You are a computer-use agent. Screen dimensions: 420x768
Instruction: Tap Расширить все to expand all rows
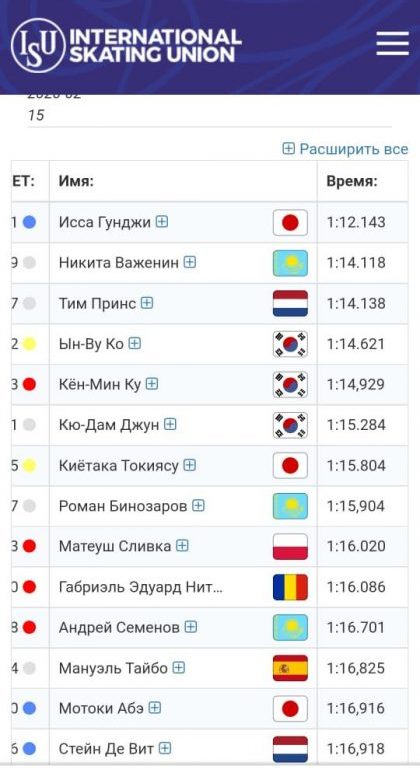pos(346,149)
